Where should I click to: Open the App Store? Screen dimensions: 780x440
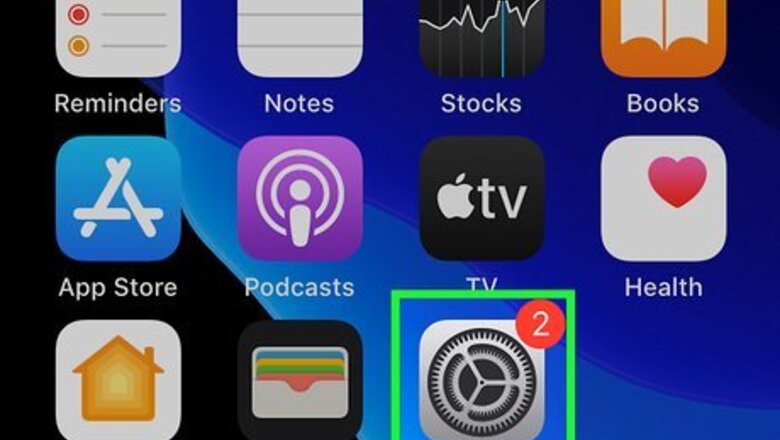coord(118,199)
